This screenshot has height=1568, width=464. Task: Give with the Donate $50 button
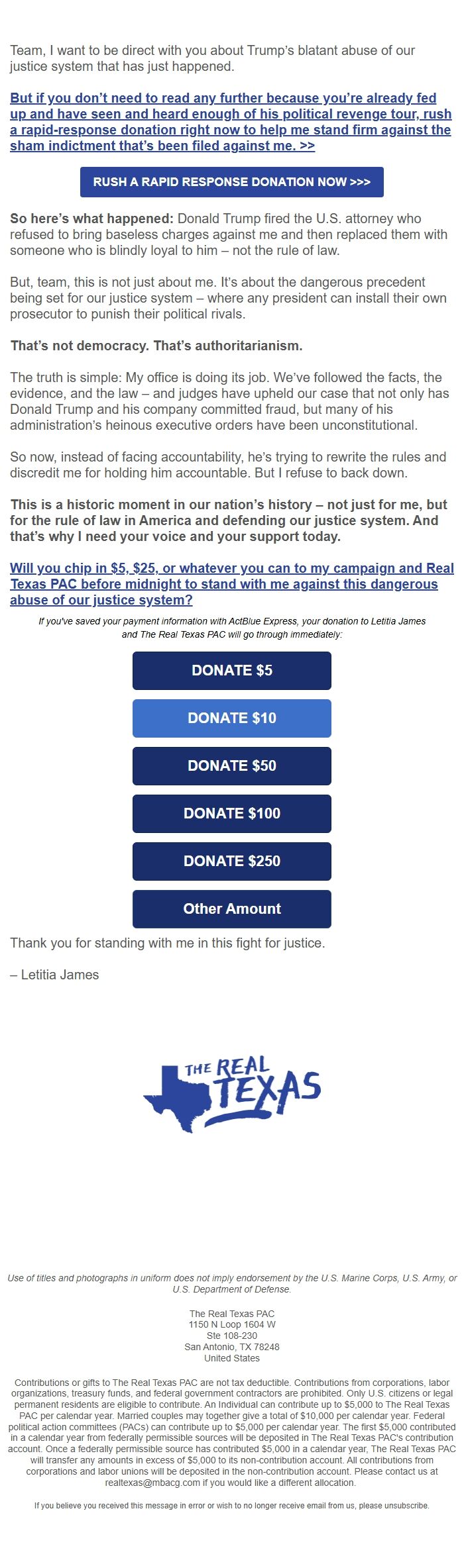[231, 766]
